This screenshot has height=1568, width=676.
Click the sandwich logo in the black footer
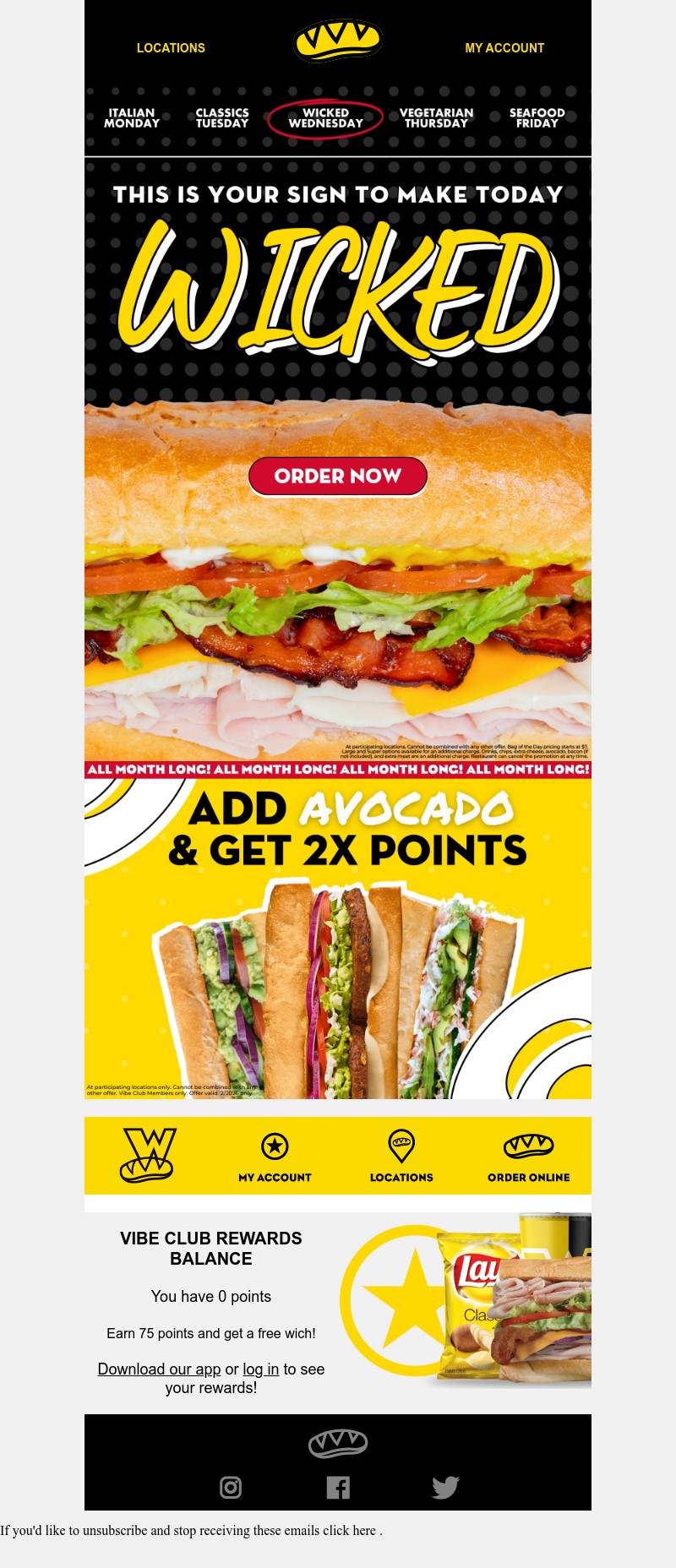(338, 1443)
